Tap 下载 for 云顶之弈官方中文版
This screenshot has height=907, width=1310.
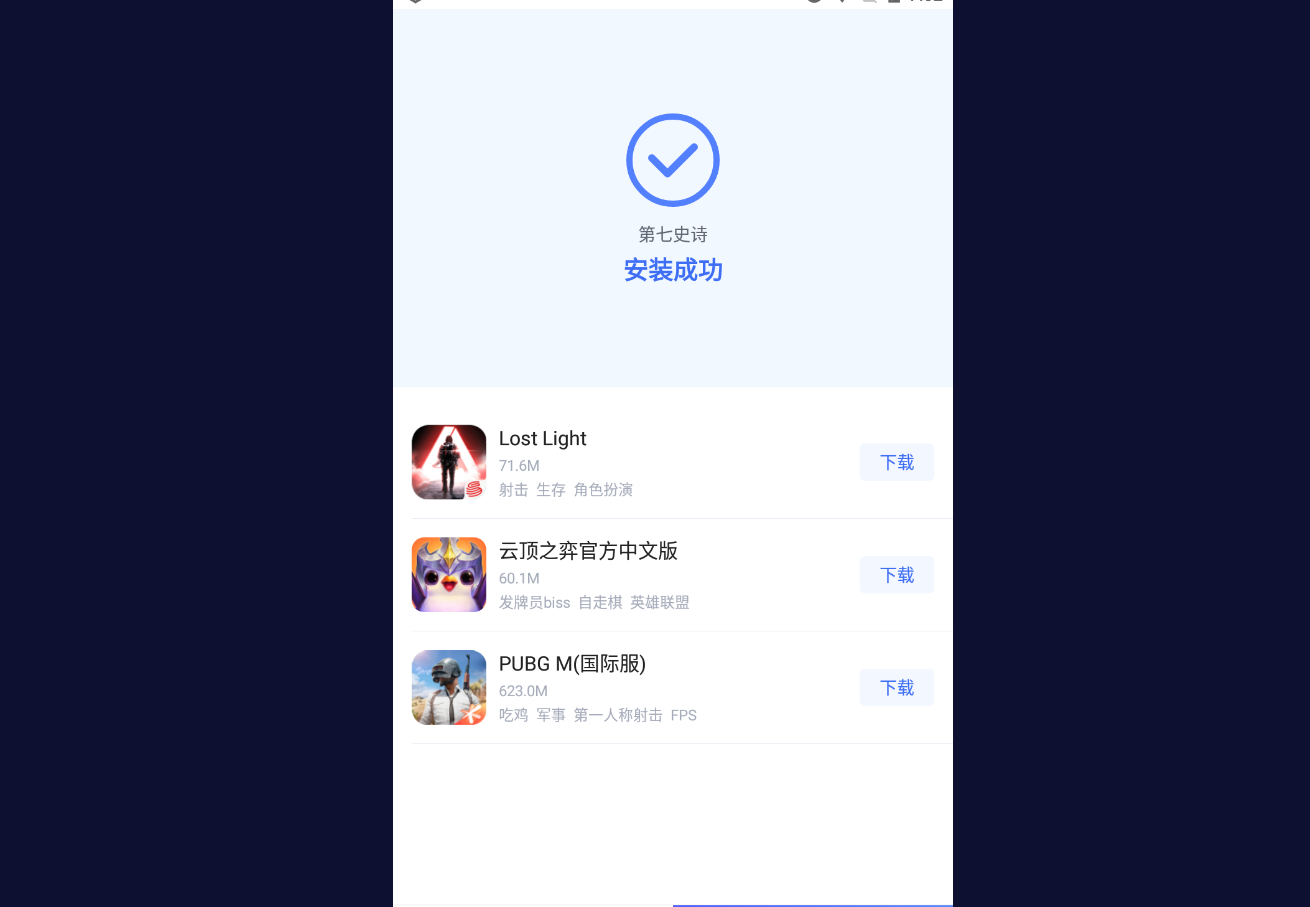(x=896, y=575)
